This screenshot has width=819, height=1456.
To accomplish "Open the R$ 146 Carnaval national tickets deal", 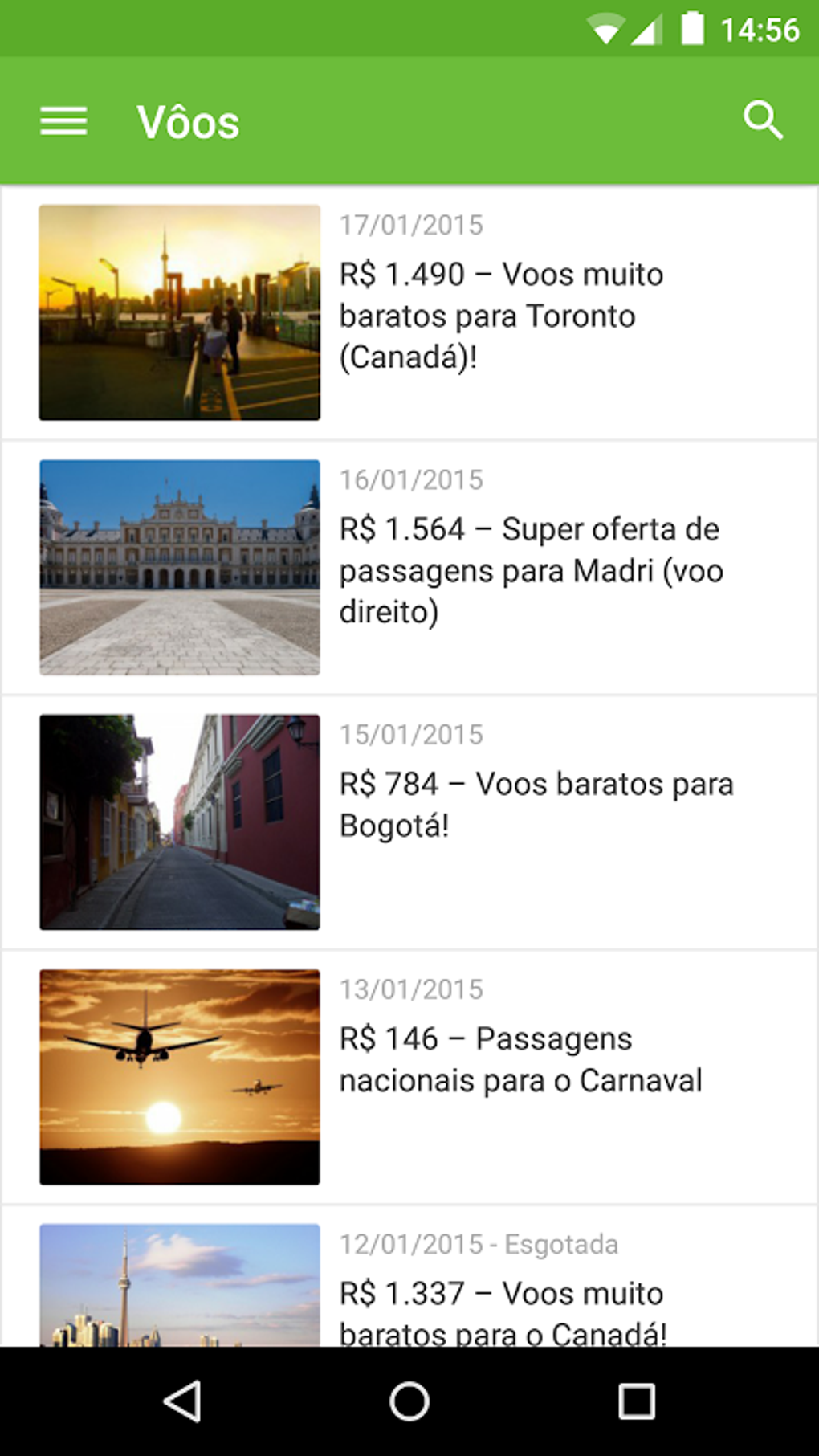I will [x=520, y=1059].
